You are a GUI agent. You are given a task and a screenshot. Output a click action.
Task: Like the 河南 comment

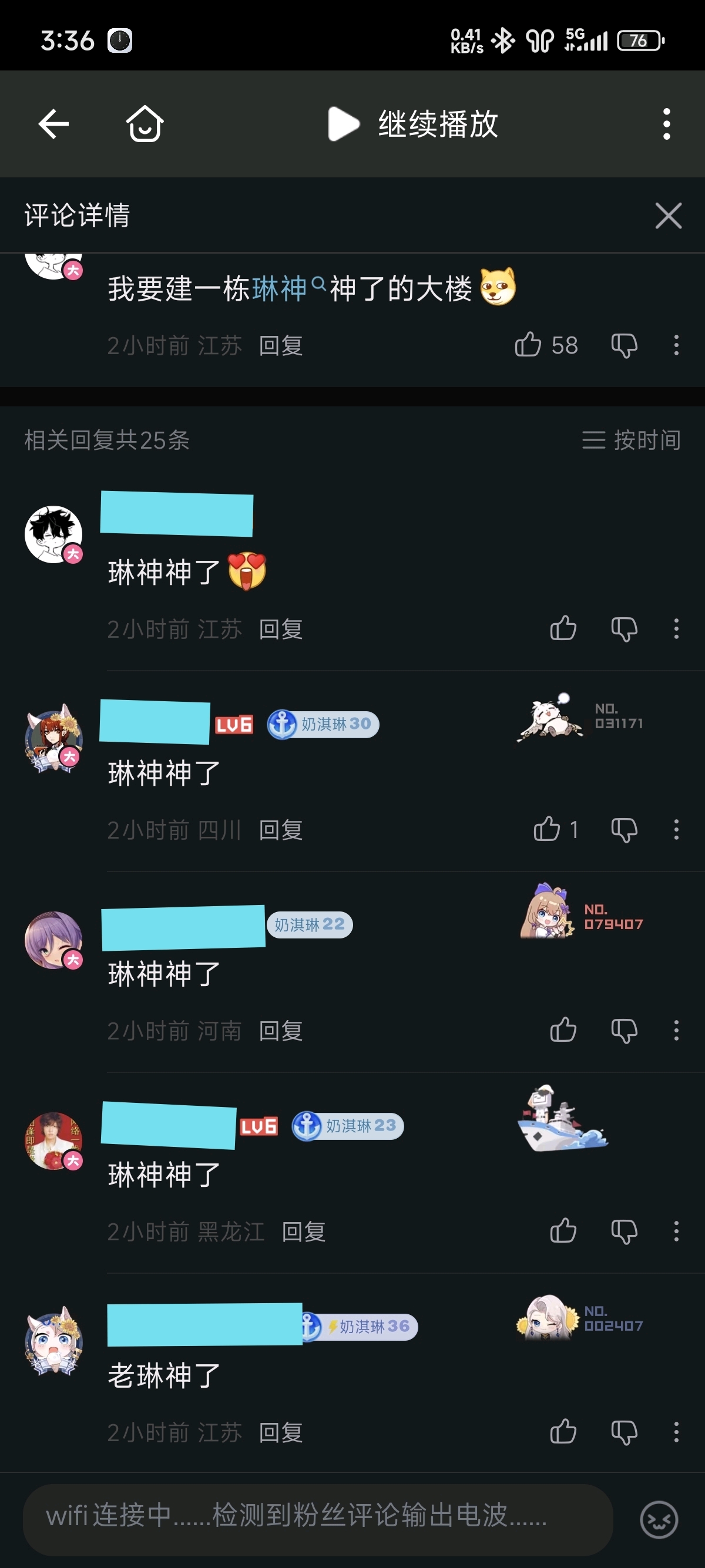563,1030
